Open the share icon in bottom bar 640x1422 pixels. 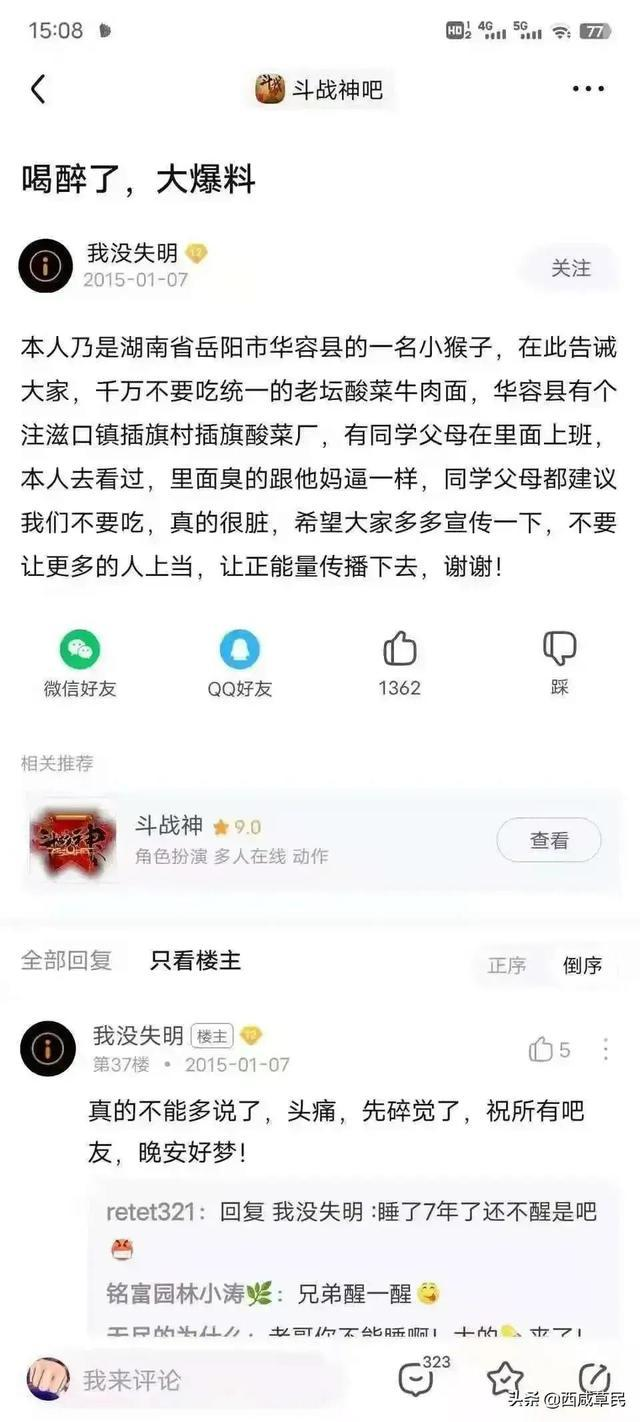pyautogui.click(x=594, y=1380)
